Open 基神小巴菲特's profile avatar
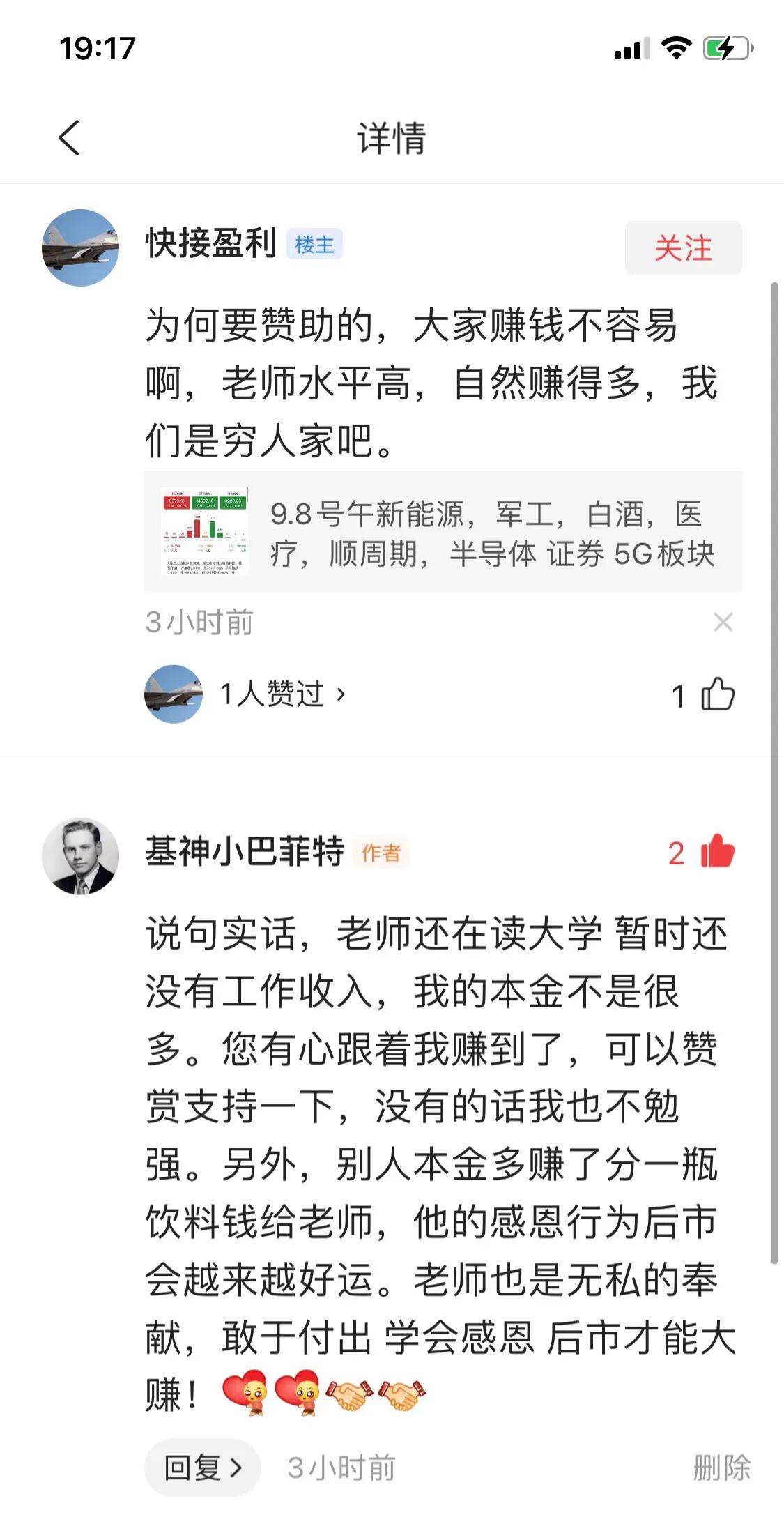 [80, 856]
